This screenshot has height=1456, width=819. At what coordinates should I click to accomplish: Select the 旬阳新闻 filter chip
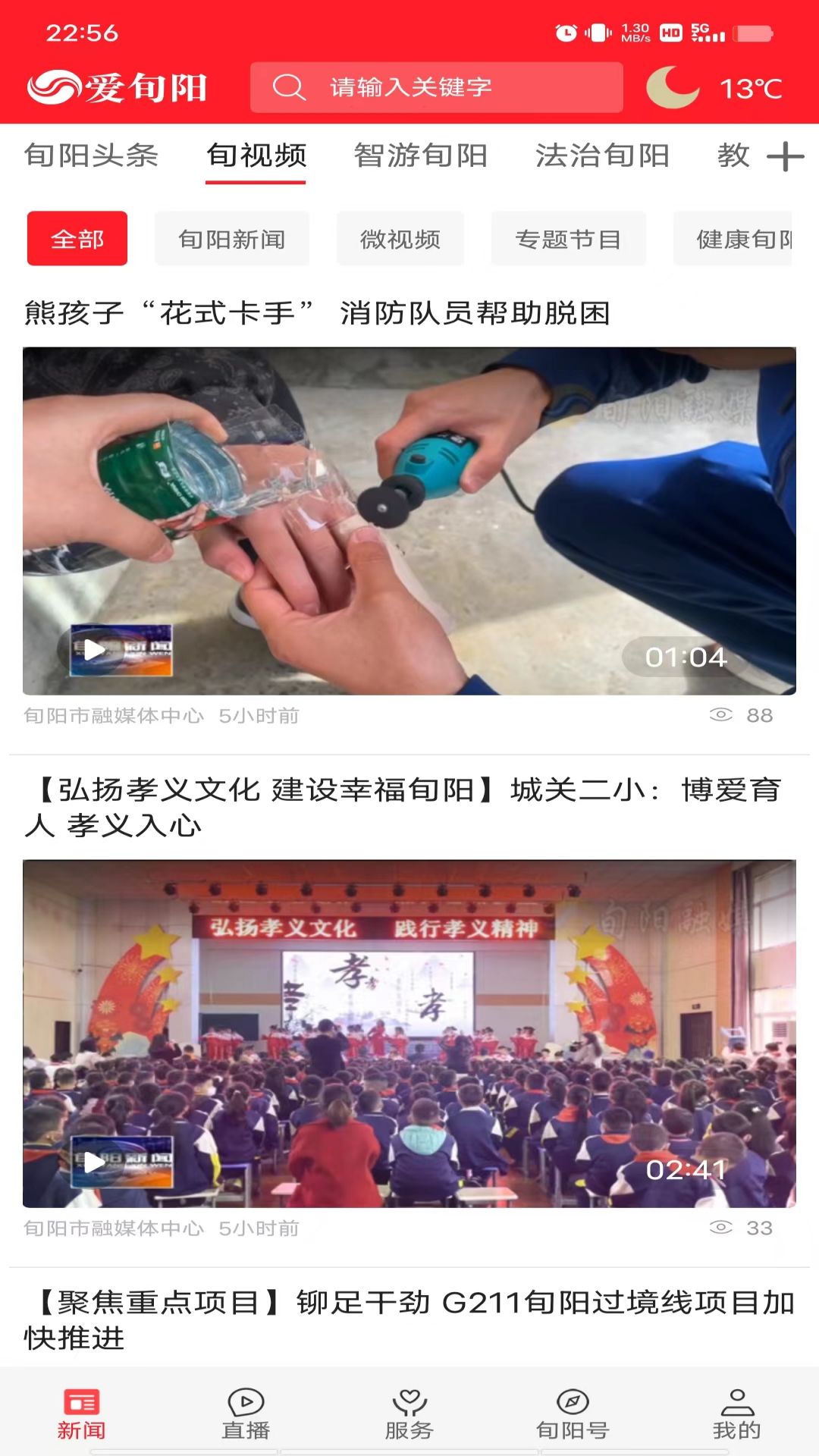pos(232,239)
